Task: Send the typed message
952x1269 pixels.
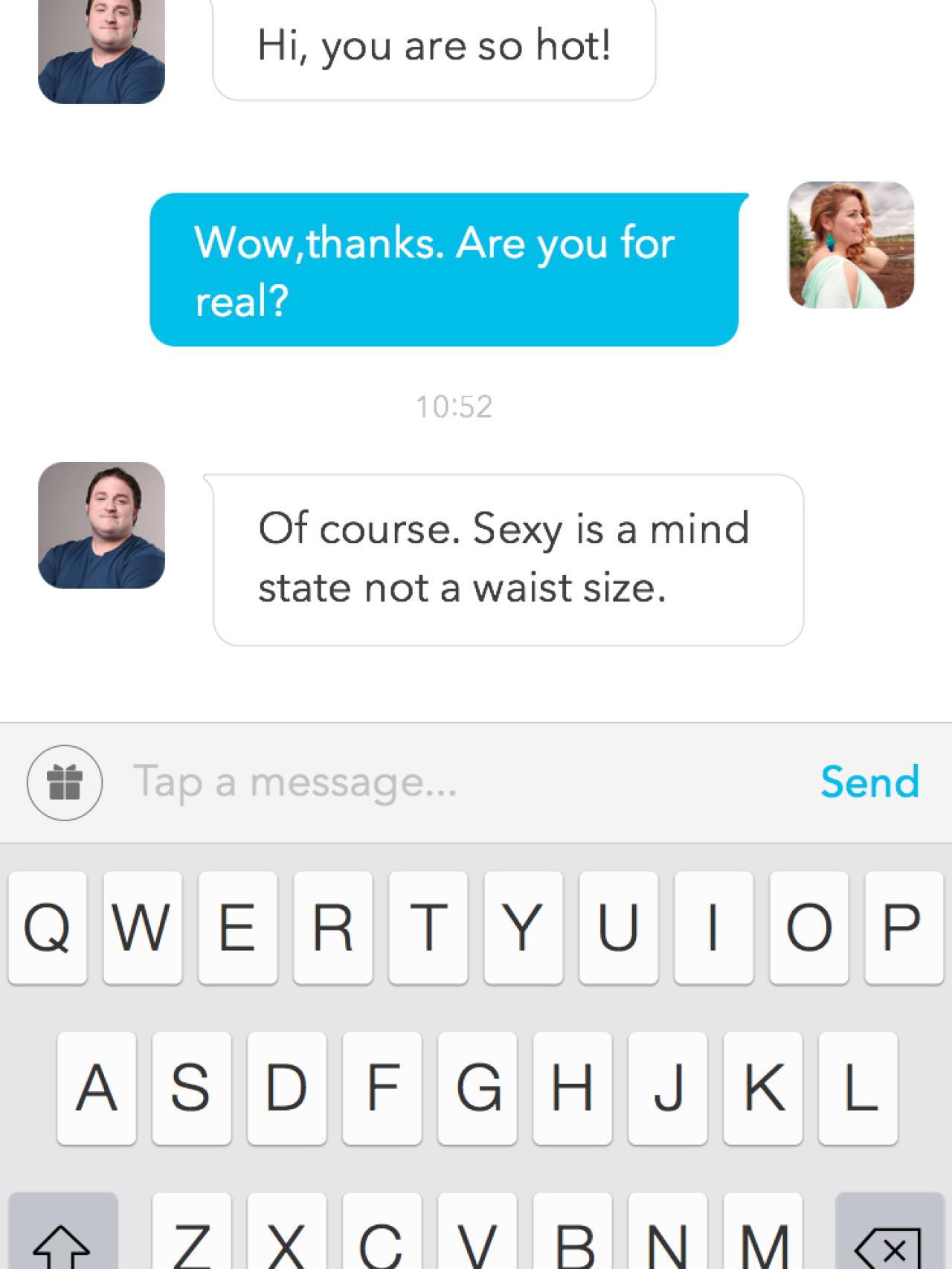Action: click(x=869, y=783)
